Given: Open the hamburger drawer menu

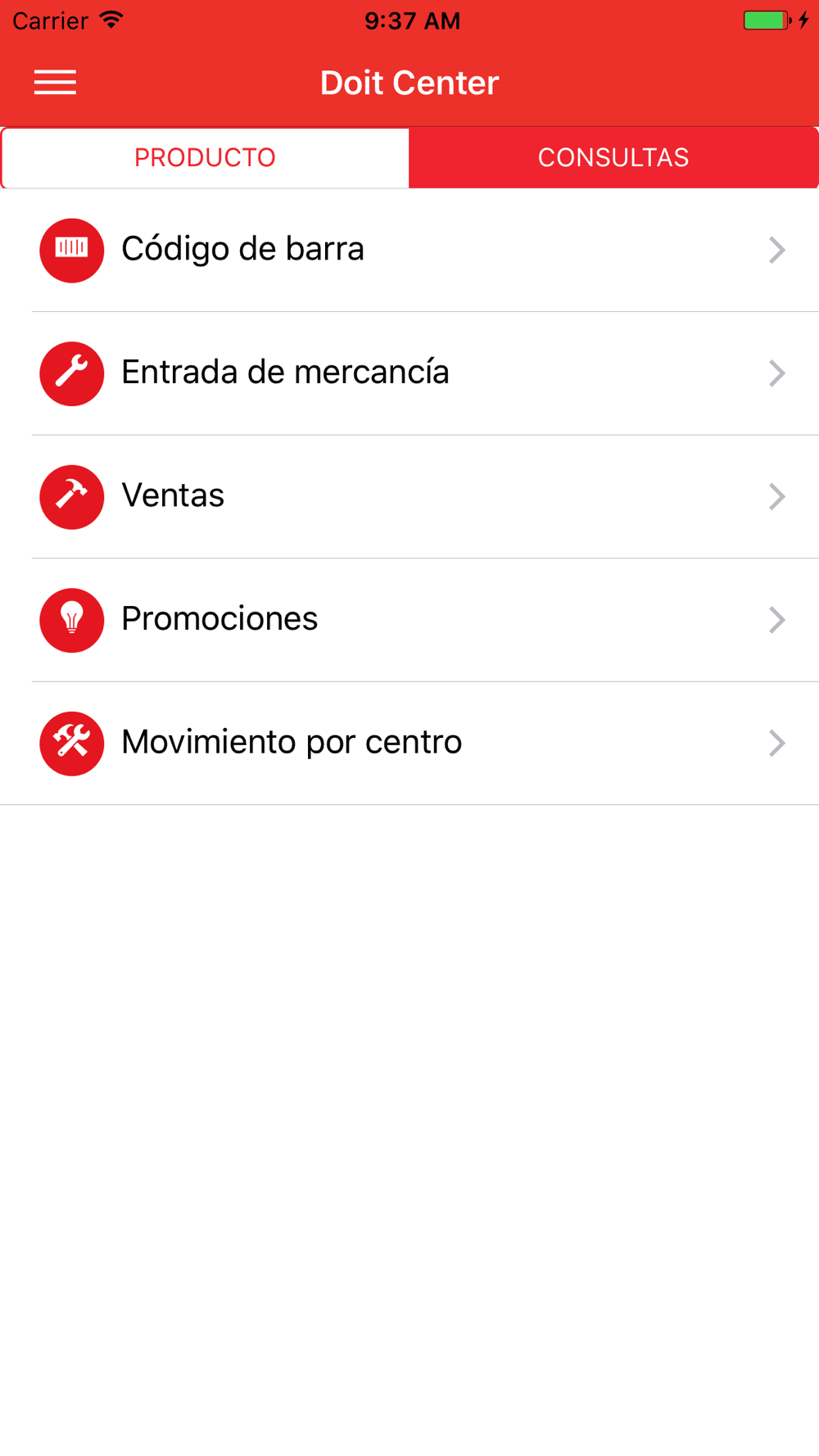Looking at the screenshot, I should (55, 83).
